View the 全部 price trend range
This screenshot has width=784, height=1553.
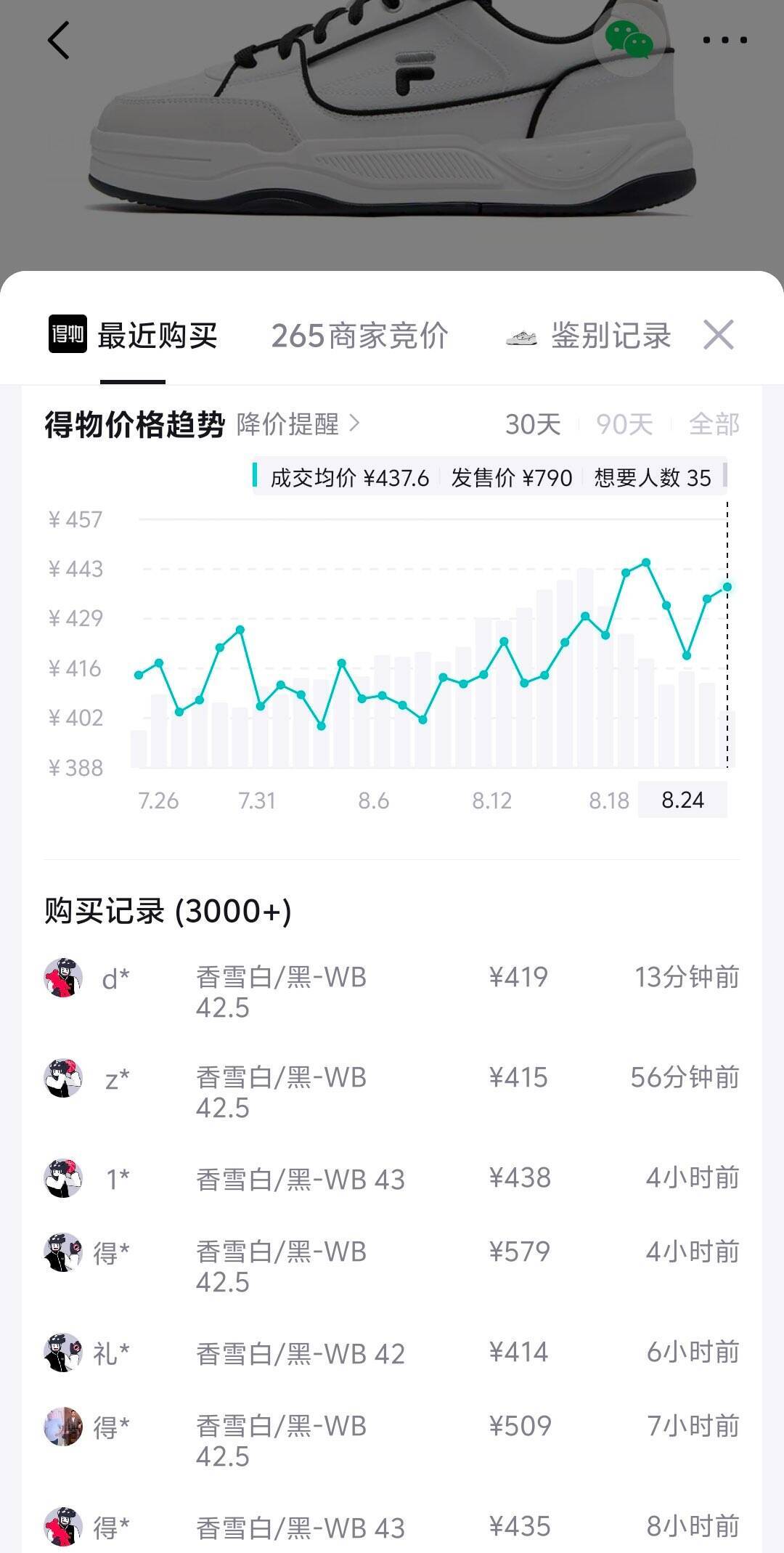tap(714, 424)
